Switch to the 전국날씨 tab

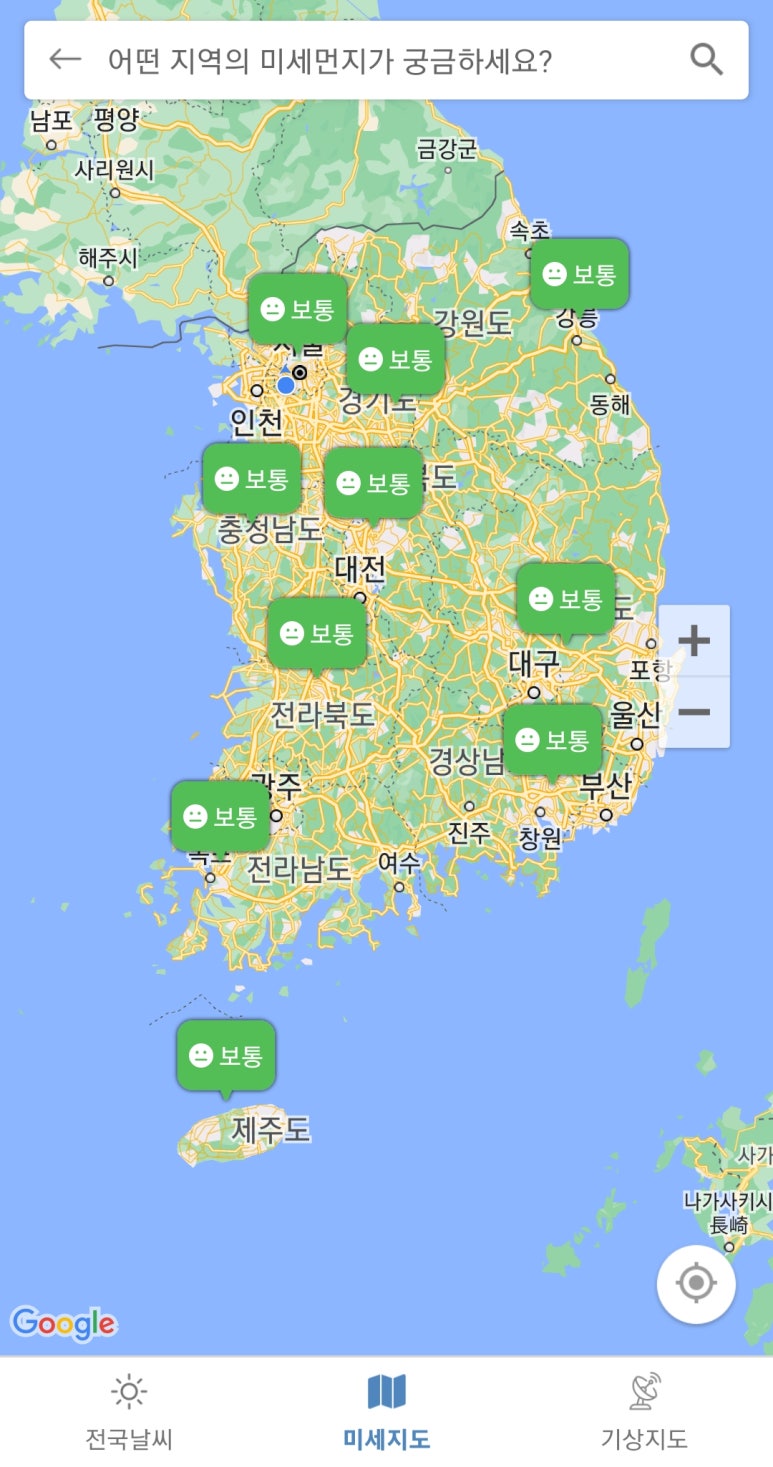tap(129, 1412)
